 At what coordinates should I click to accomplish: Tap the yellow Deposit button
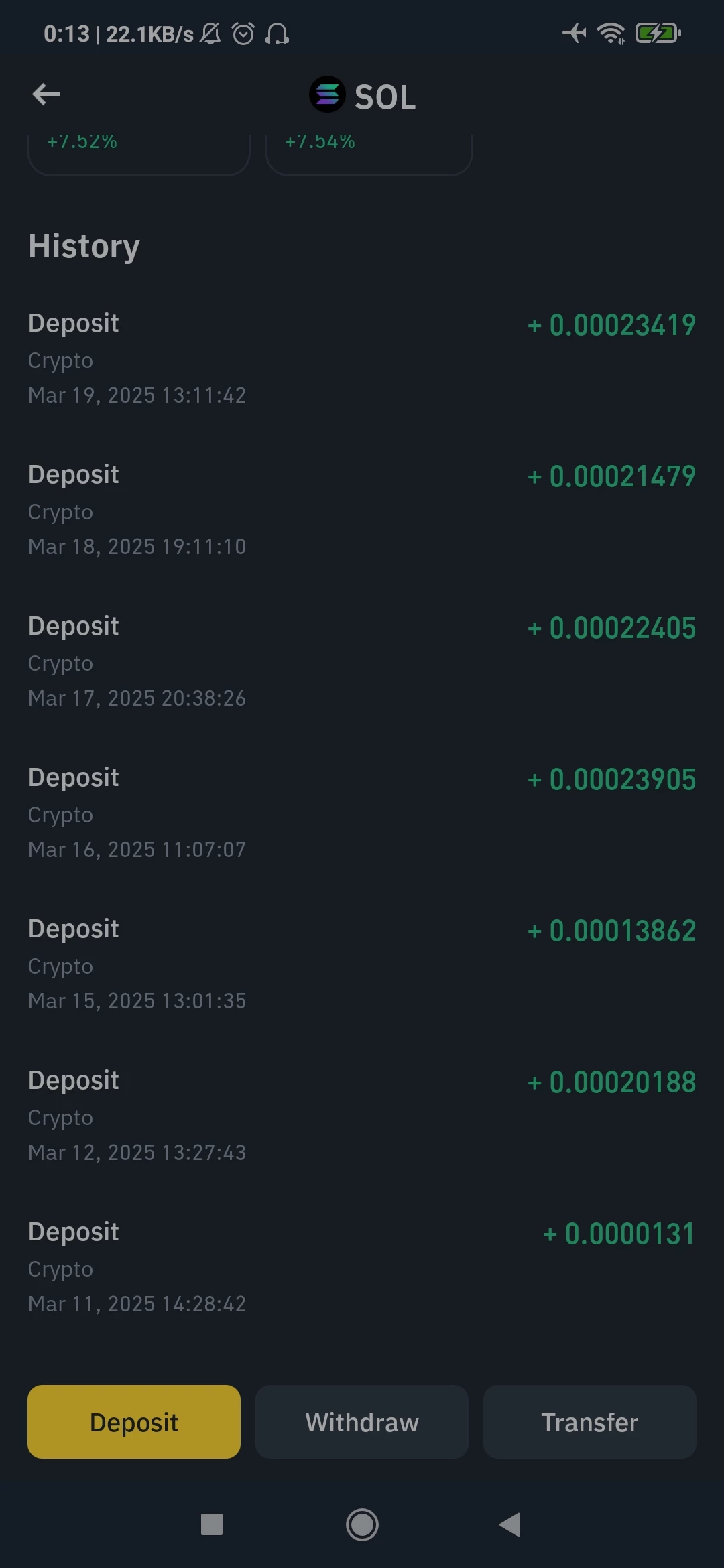click(x=134, y=1422)
